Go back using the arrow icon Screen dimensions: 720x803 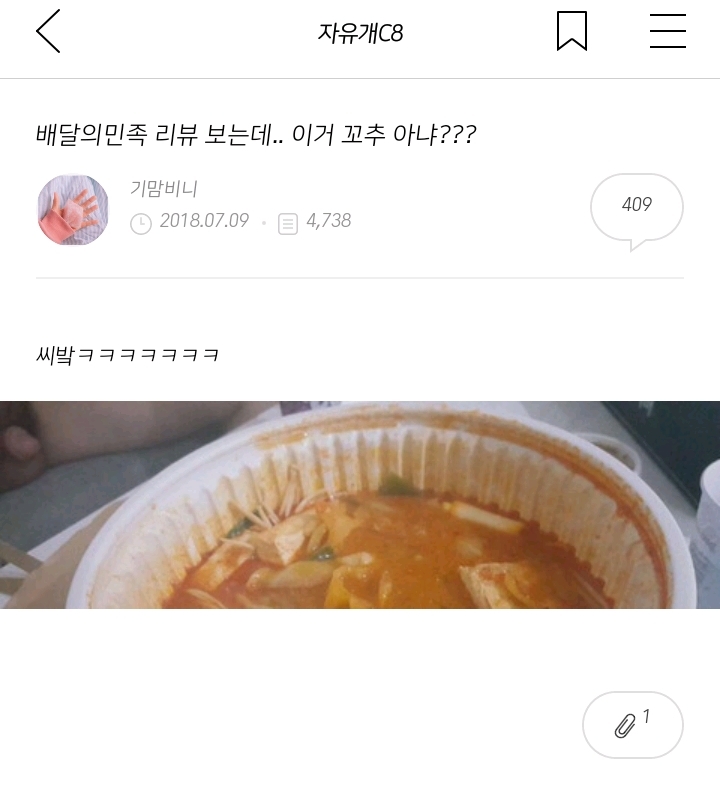click(48, 32)
